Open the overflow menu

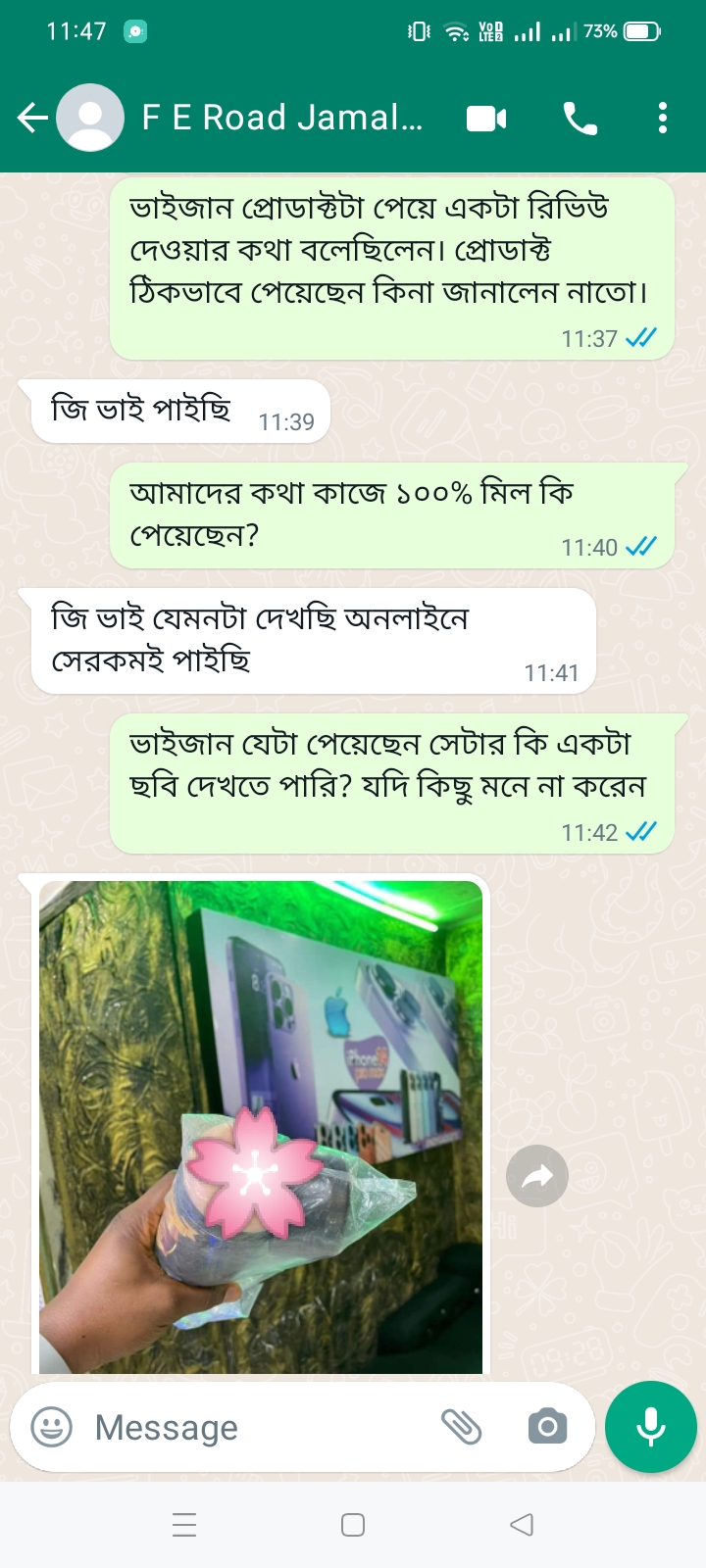(663, 119)
